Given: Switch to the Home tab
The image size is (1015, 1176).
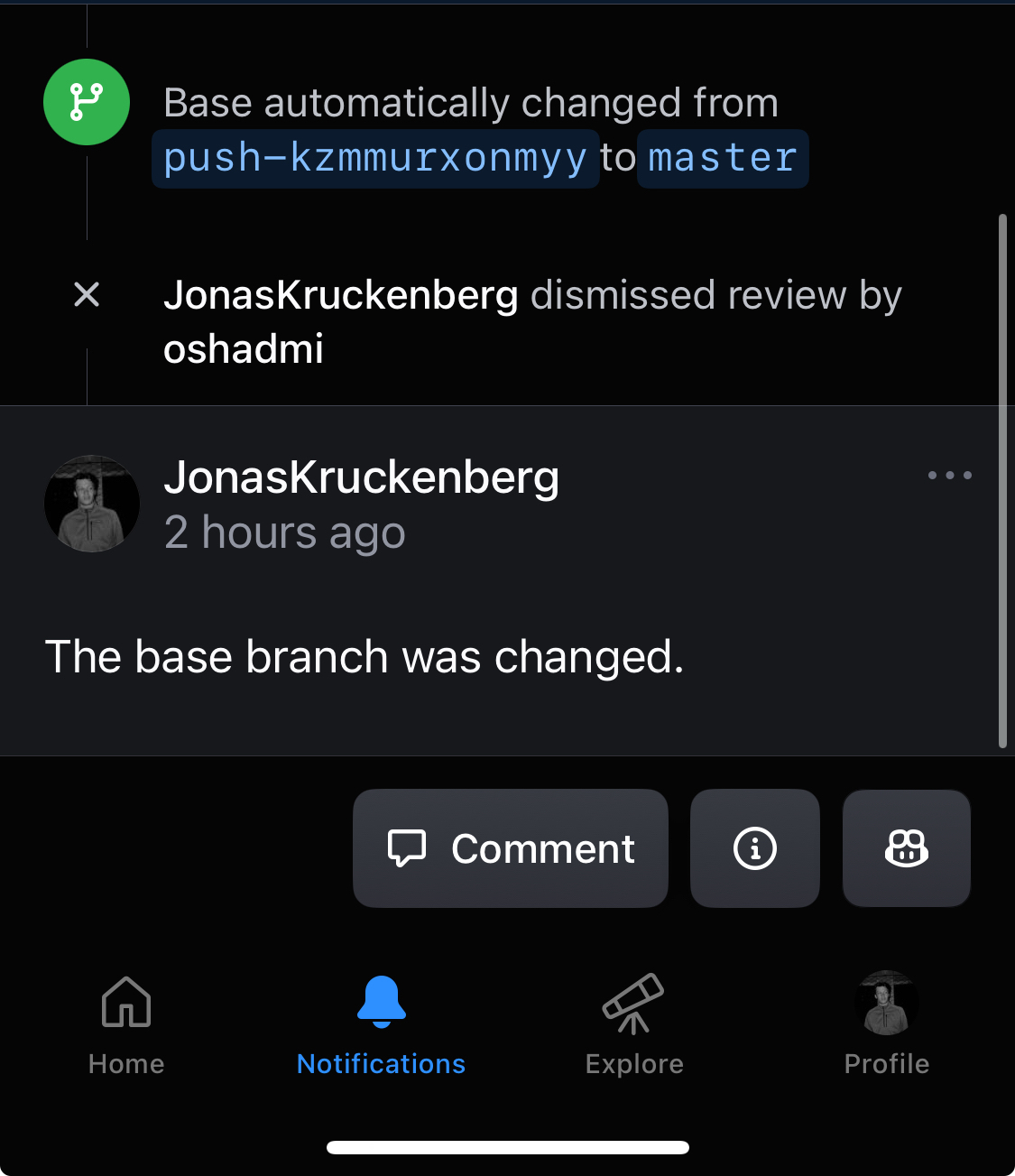Looking at the screenshot, I should 126,1024.
